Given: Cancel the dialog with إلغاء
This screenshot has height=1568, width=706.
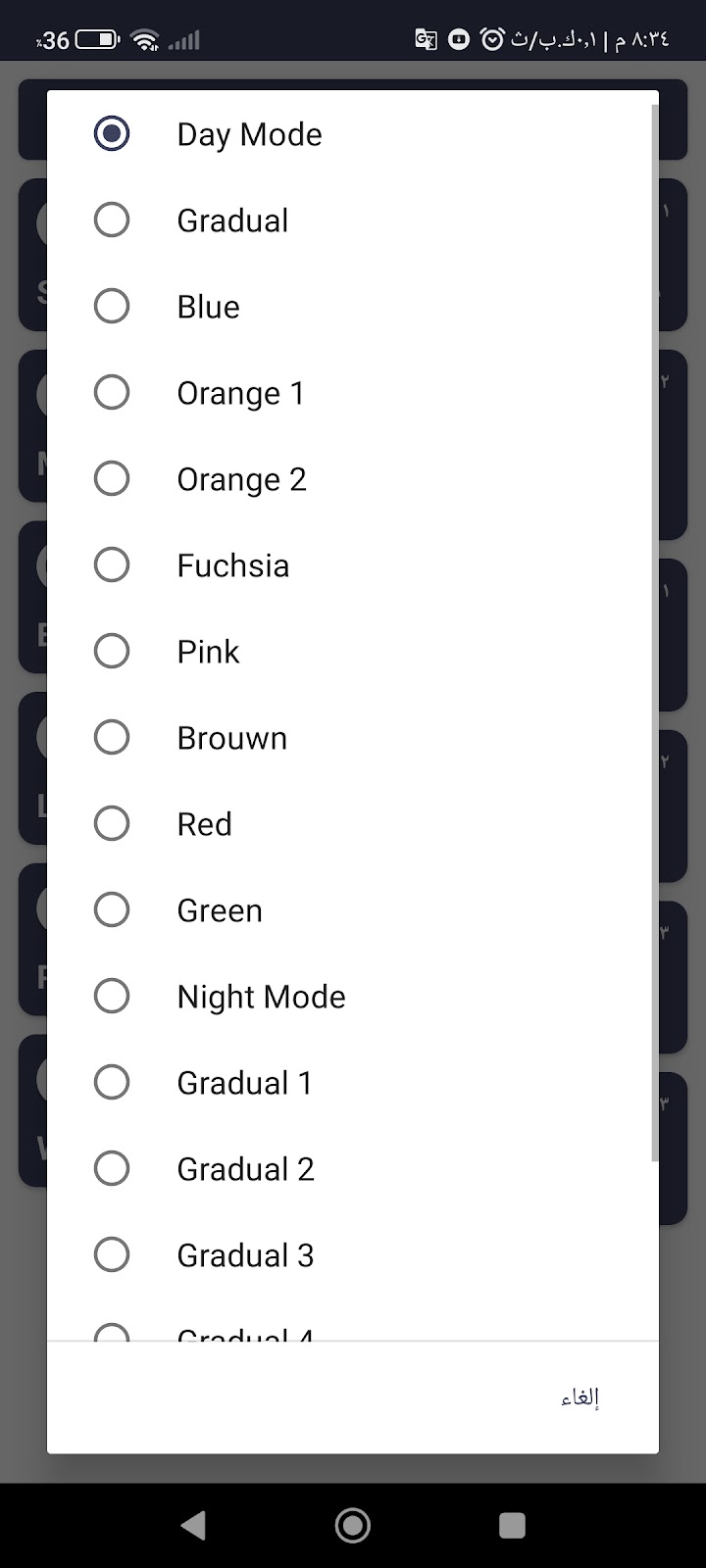Looking at the screenshot, I should click(580, 1397).
